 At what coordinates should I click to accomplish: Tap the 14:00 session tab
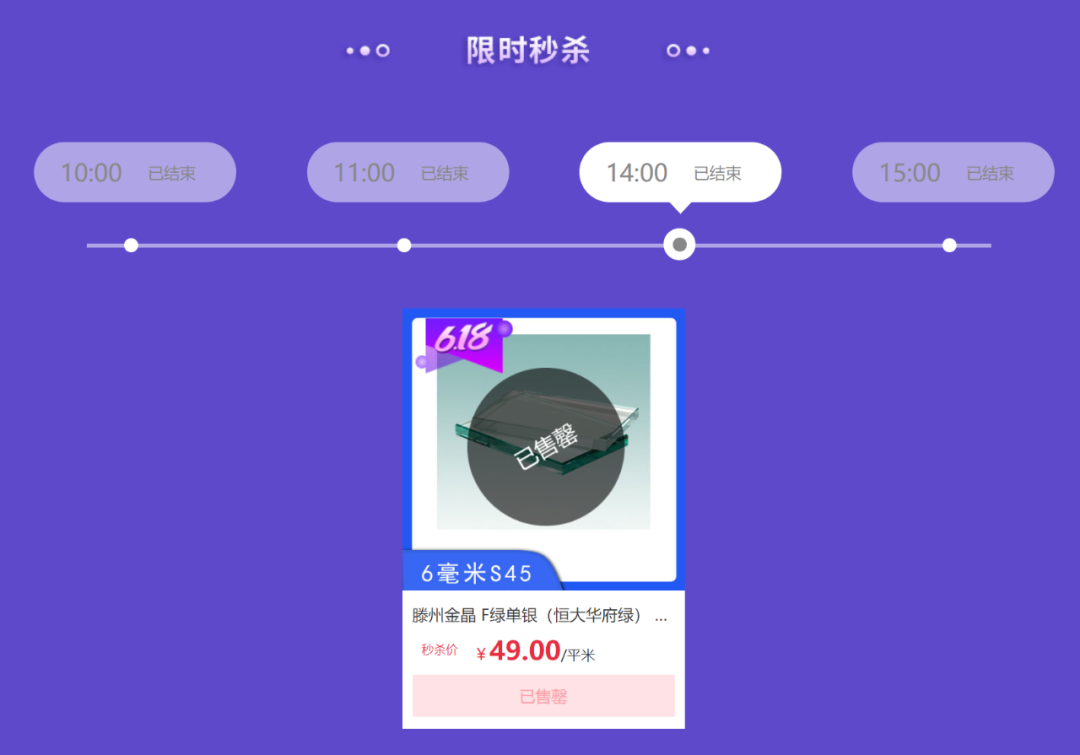pos(680,173)
